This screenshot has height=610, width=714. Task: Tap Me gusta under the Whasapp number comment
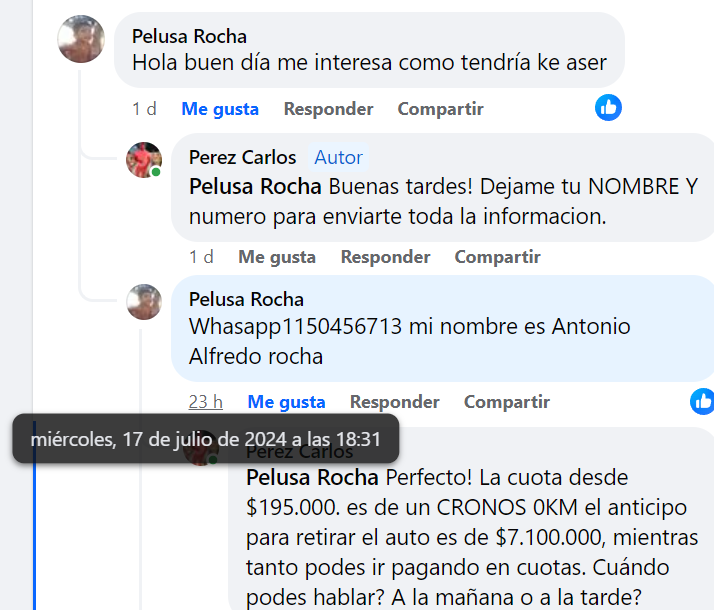click(x=286, y=402)
